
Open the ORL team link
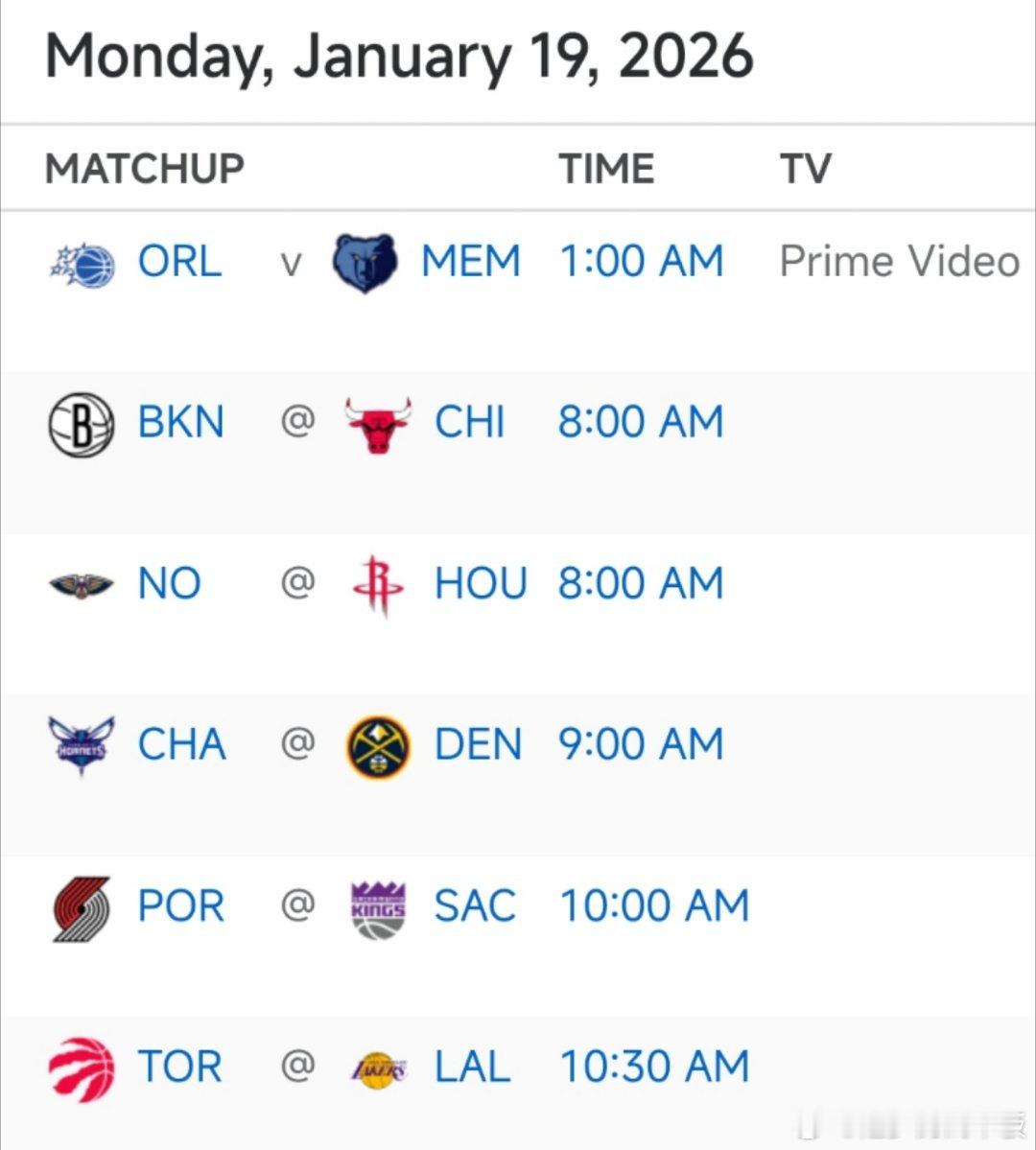tap(179, 262)
